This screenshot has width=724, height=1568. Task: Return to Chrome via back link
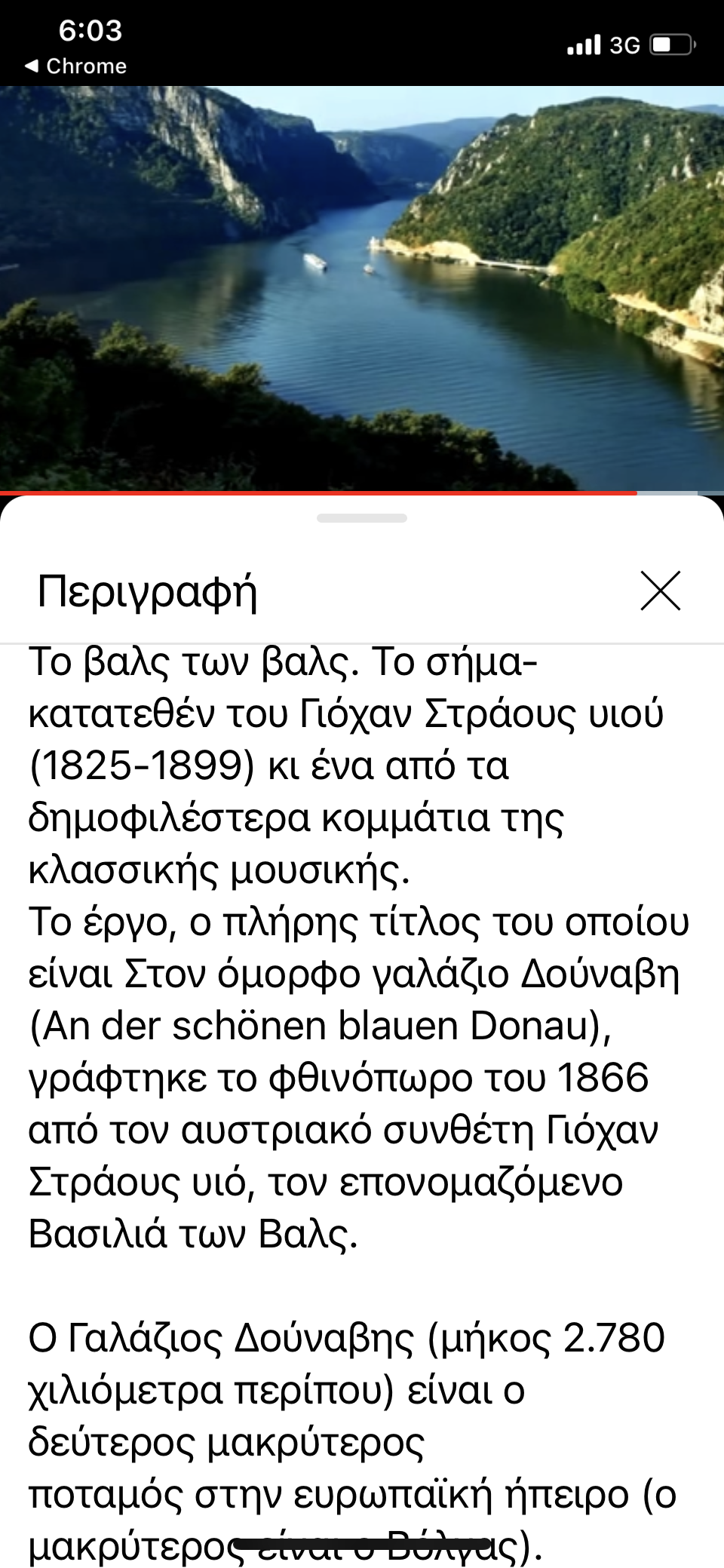click(75, 66)
